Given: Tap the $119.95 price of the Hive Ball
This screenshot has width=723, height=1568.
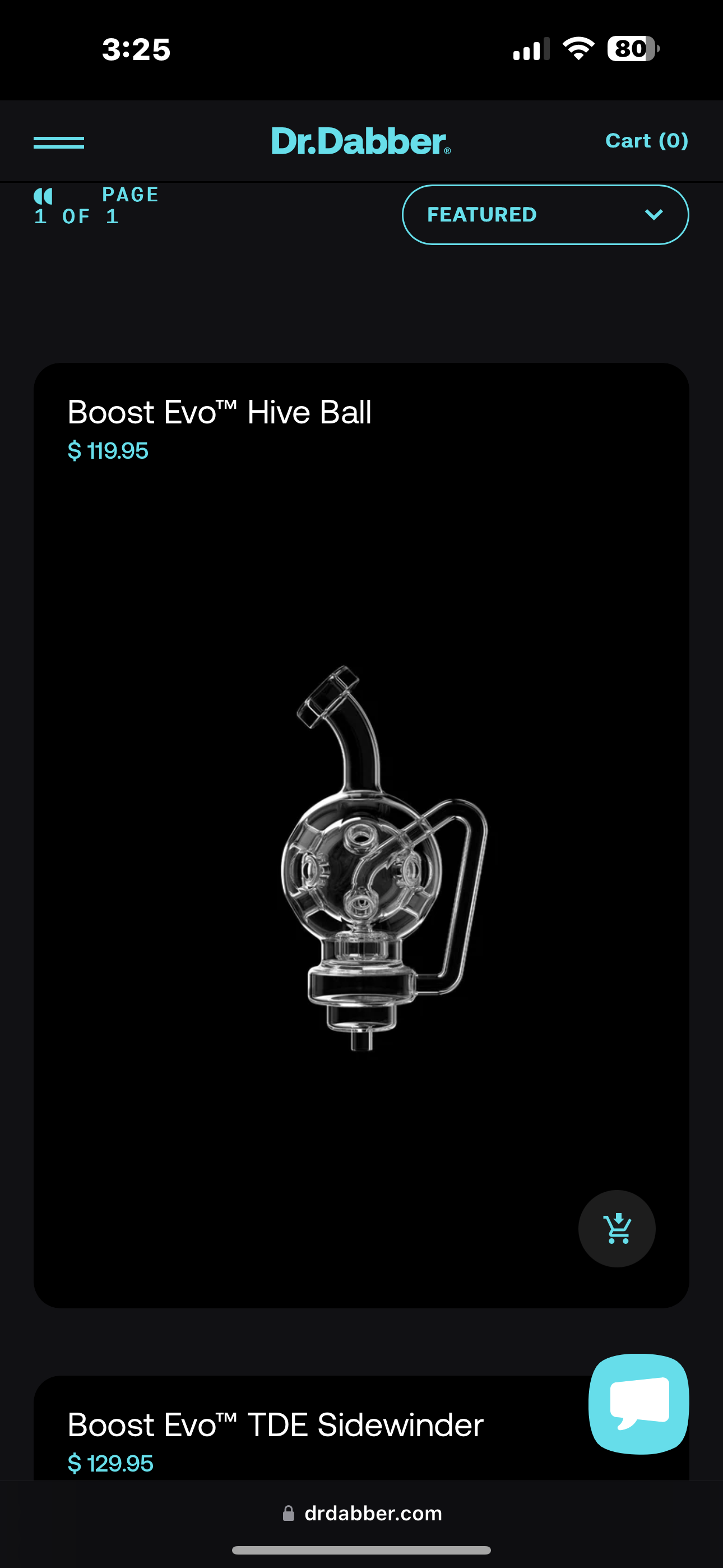Looking at the screenshot, I should [x=108, y=451].
